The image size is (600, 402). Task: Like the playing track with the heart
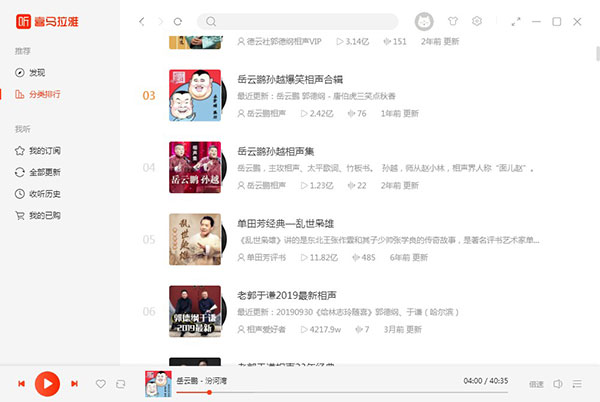(x=100, y=383)
